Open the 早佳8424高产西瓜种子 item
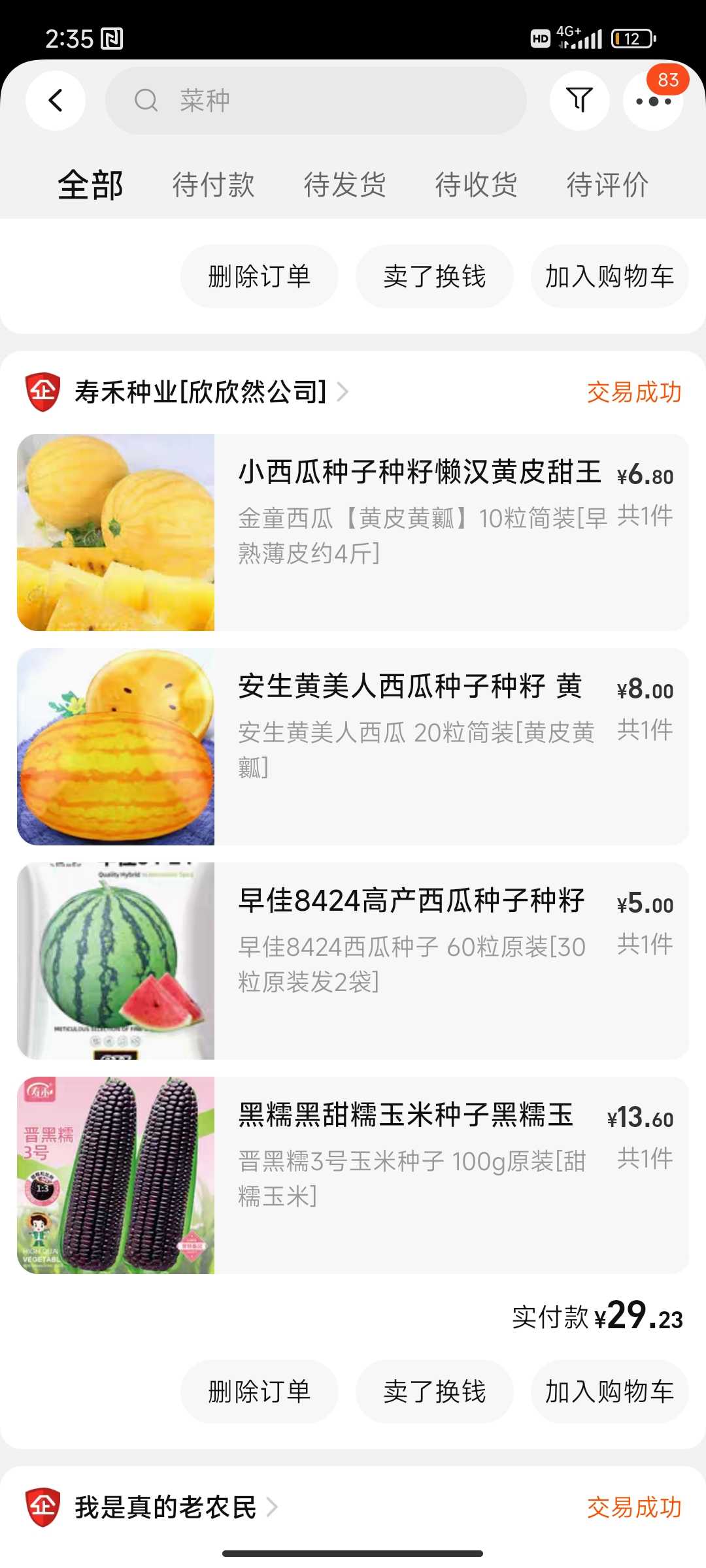Viewport: 706px width, 1568px height. [353, 961]
